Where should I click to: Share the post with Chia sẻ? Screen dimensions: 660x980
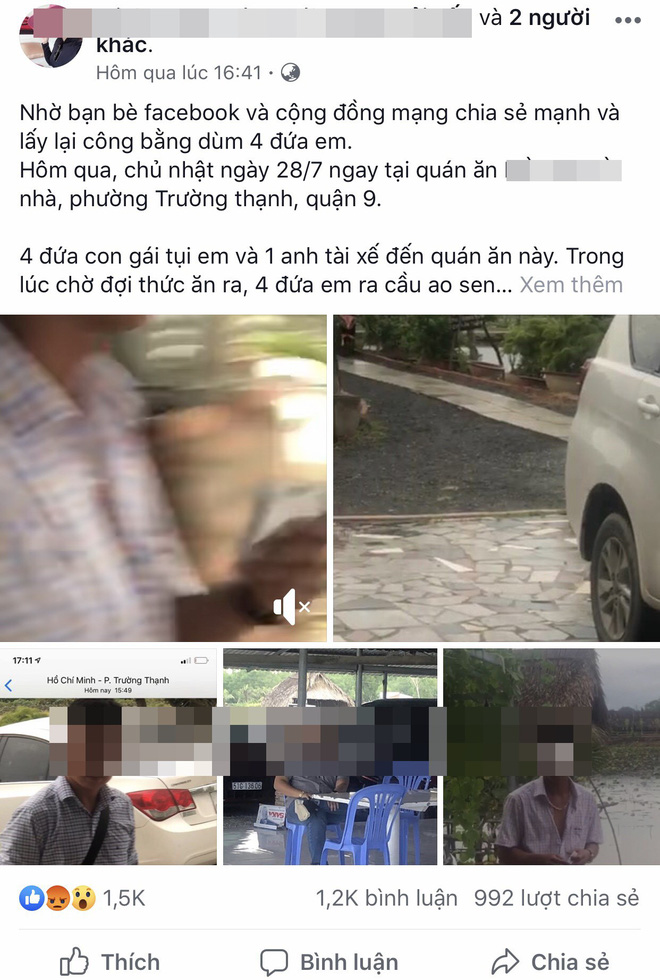(x=550, y=962)
